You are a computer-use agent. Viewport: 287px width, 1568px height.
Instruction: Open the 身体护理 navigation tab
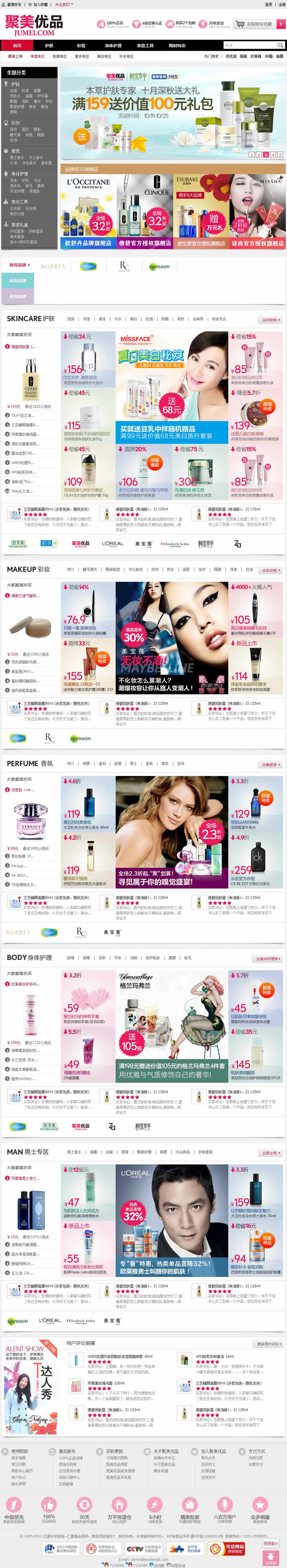tap(113, 45)
